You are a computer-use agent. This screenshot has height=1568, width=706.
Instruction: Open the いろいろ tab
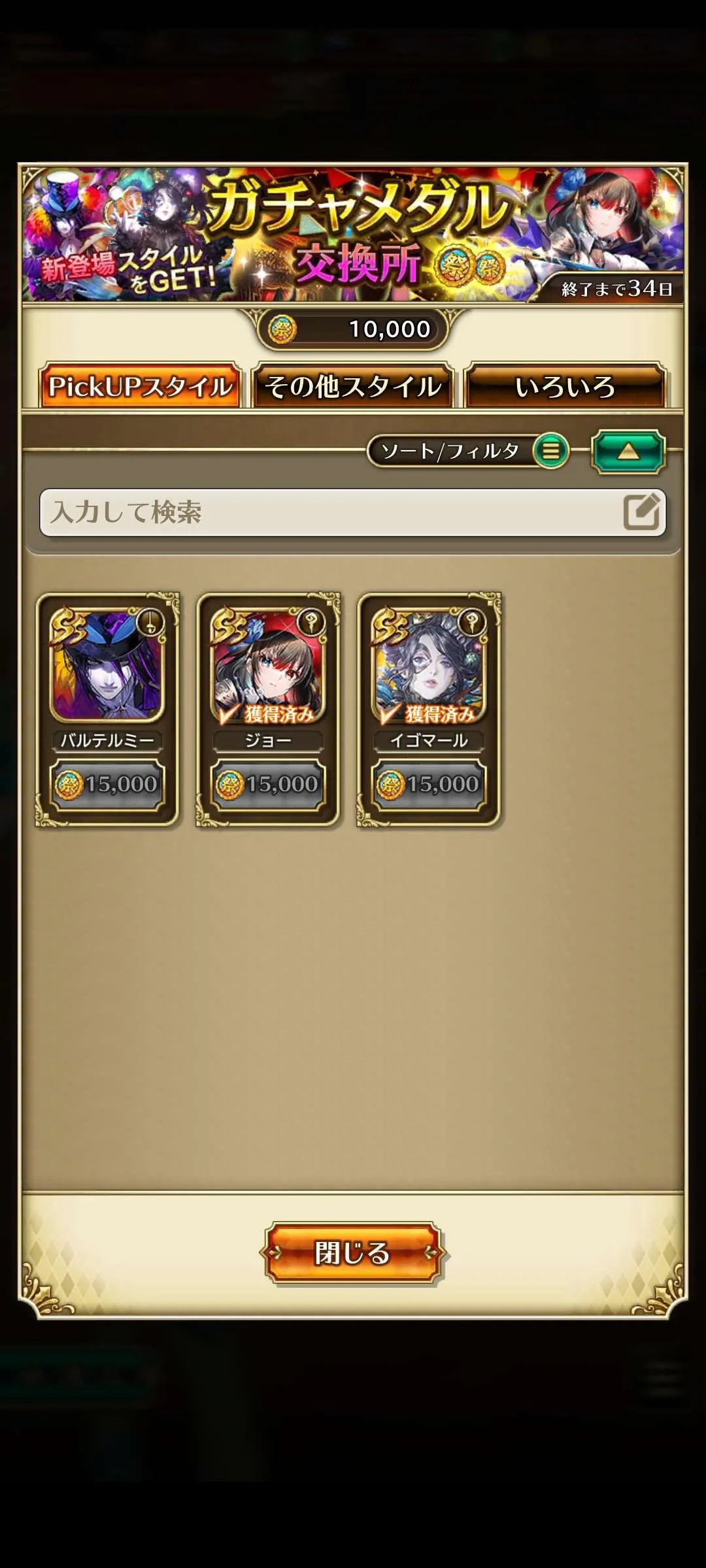click(x=565, y=386)
